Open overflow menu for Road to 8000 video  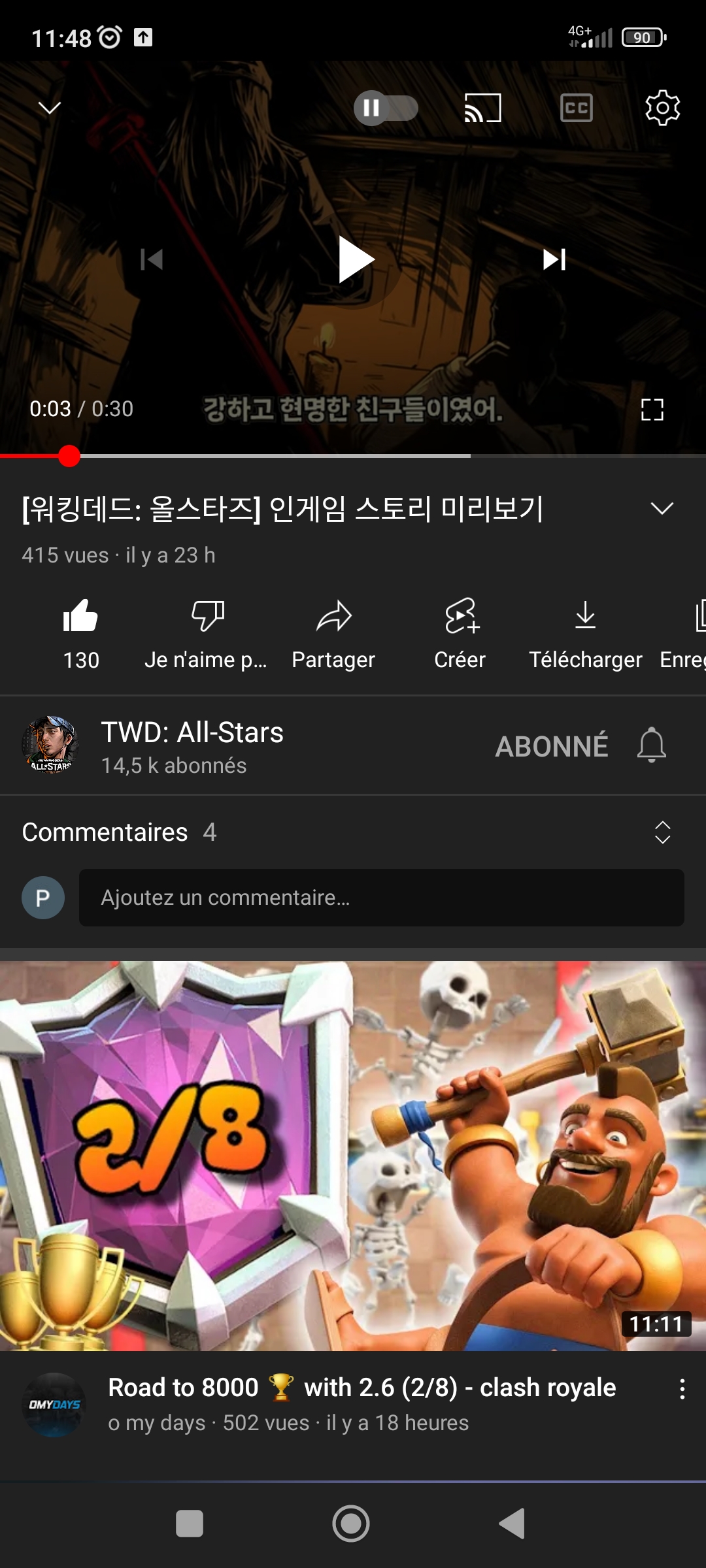click(x=682, y=1388)
